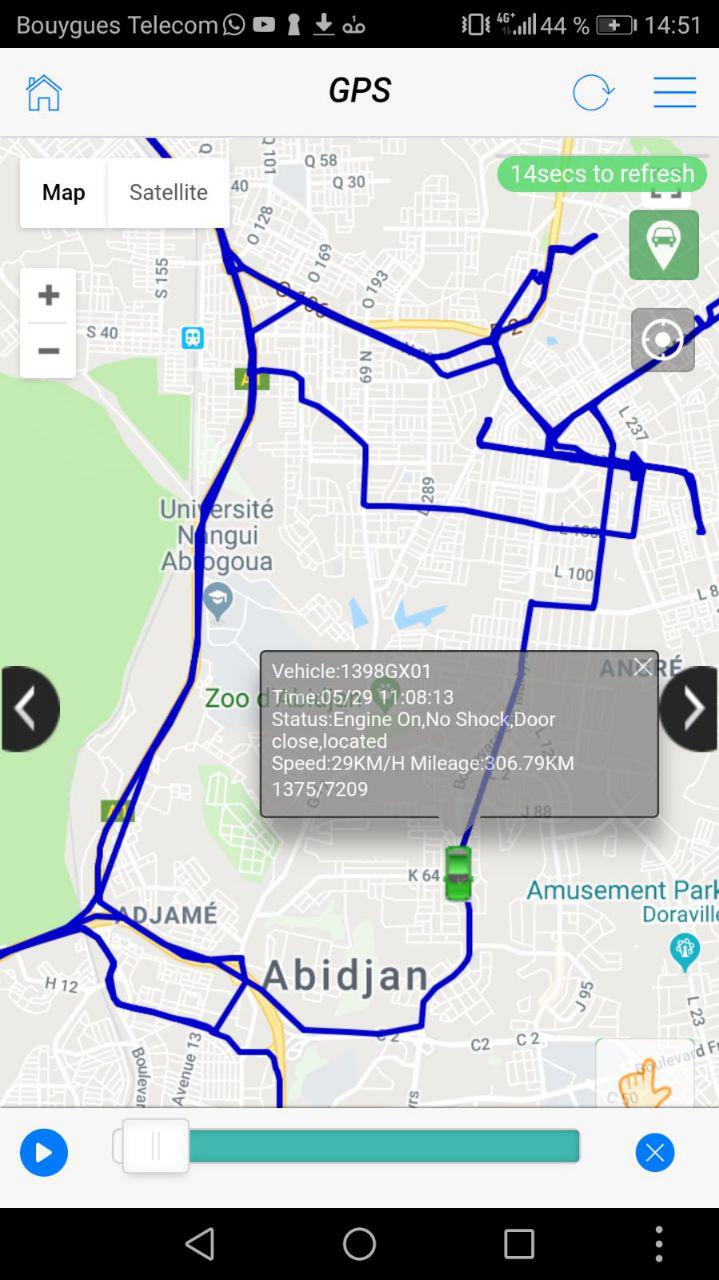The width and height of the screenshot is (719, 1280).
Task: Close the vehicle info popup
Action: pyautogui.click(x=642, y=667)
